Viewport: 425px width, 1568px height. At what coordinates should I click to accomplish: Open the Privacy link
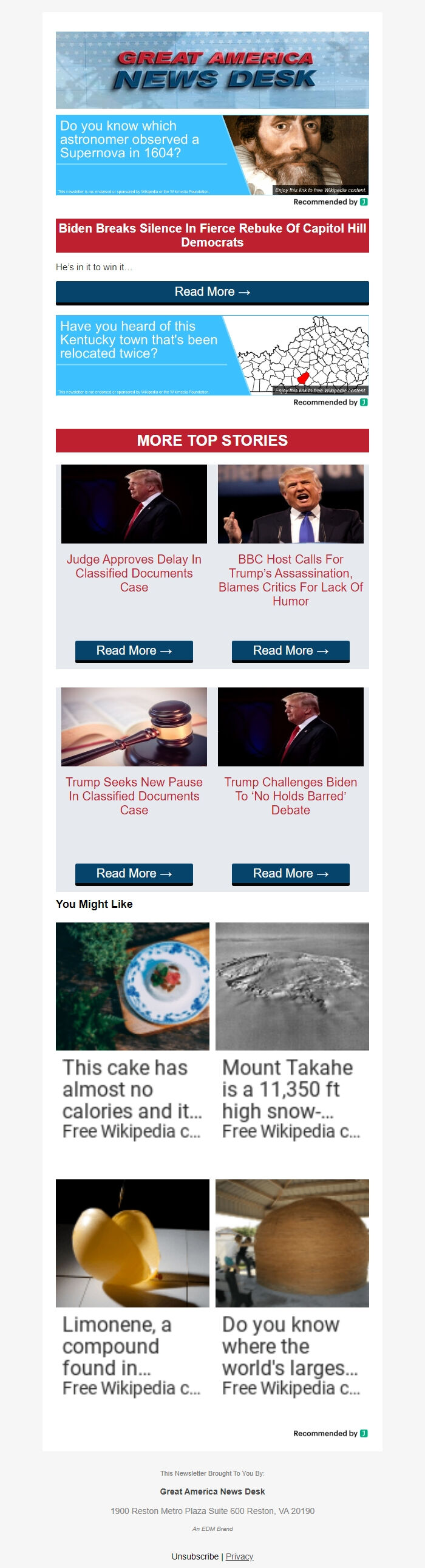tap(239, 1556)
